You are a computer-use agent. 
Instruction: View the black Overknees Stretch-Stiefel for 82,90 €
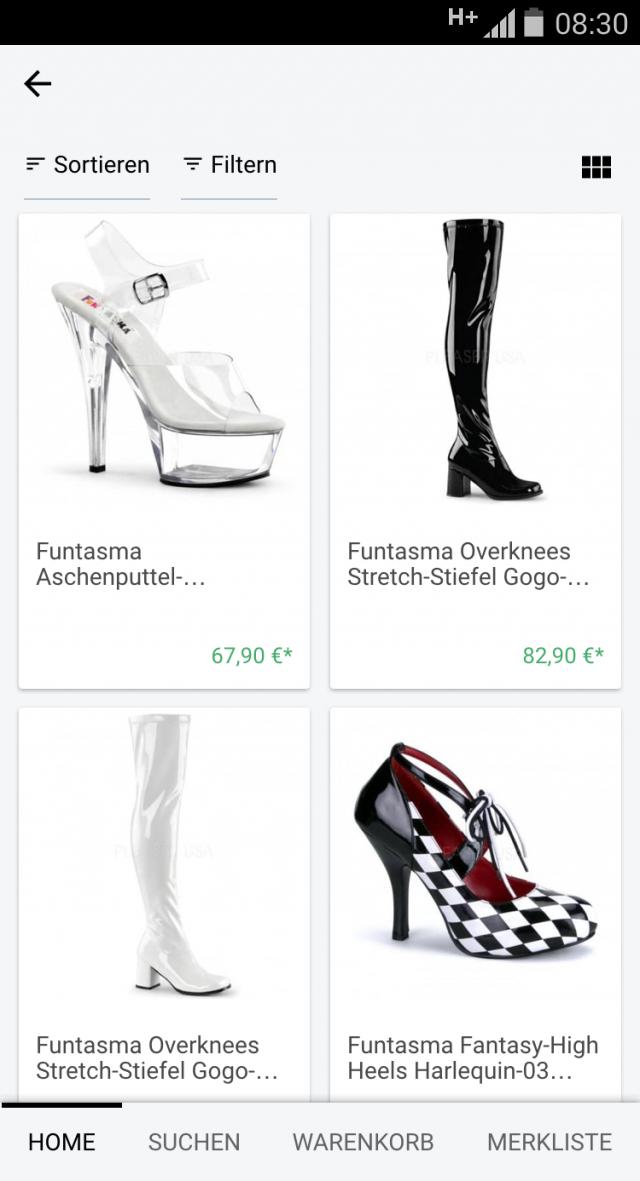475,450
